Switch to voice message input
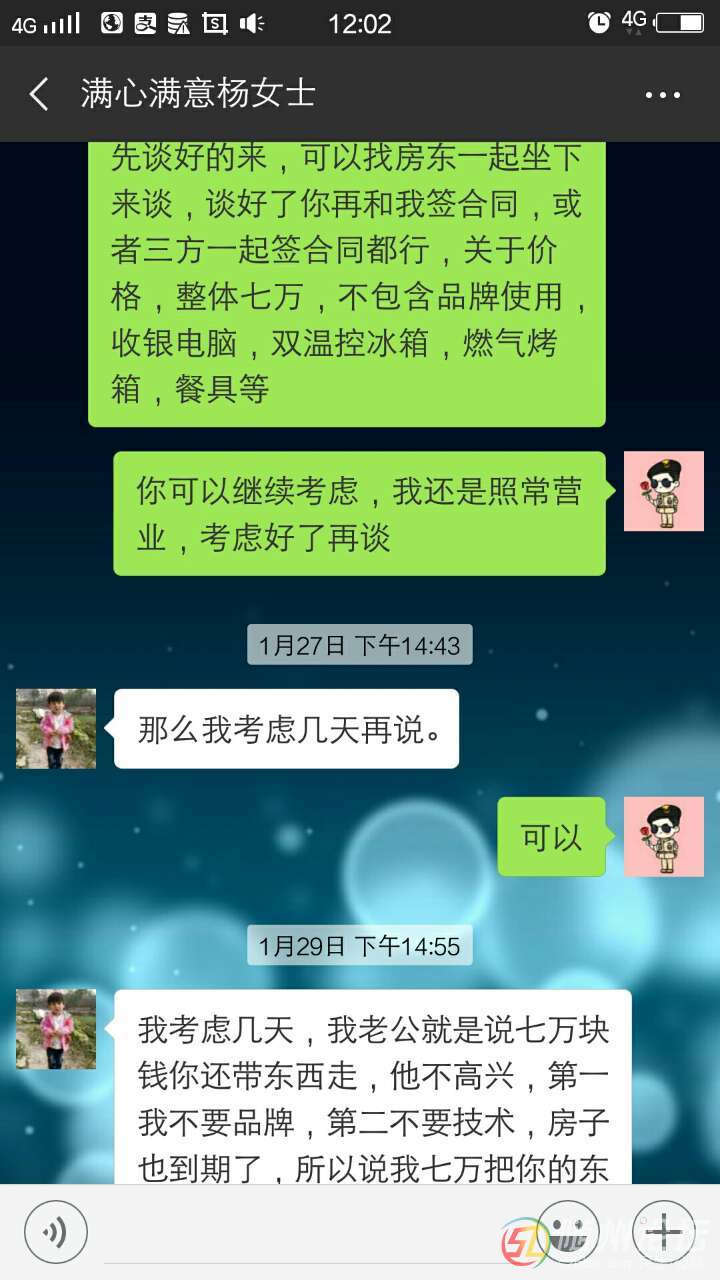Screen dimensions: 720x1280 click(56, 1232)
